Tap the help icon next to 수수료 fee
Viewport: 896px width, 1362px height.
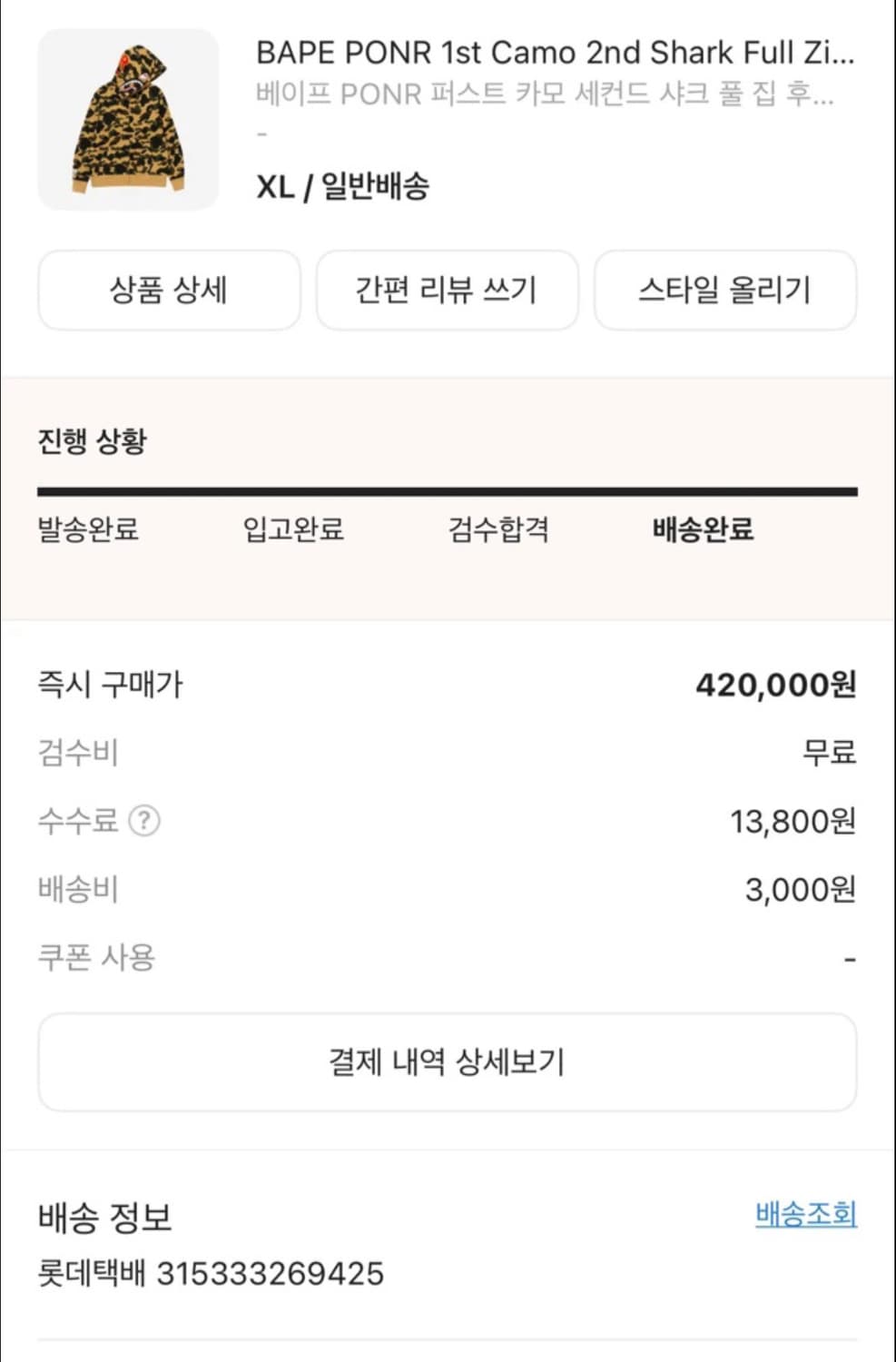pos(145,821)
